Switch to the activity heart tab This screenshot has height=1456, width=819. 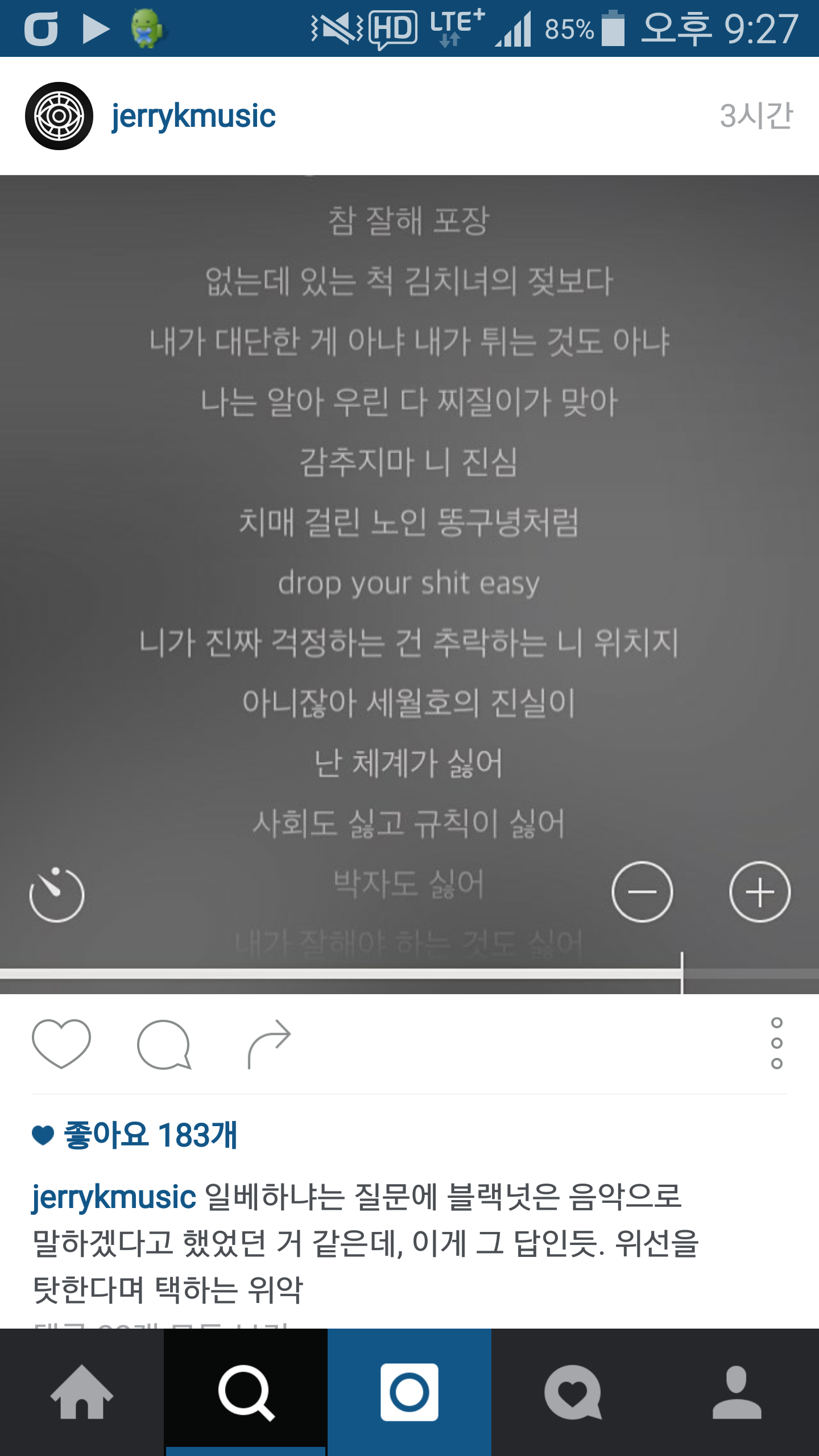pos(573,1392)
